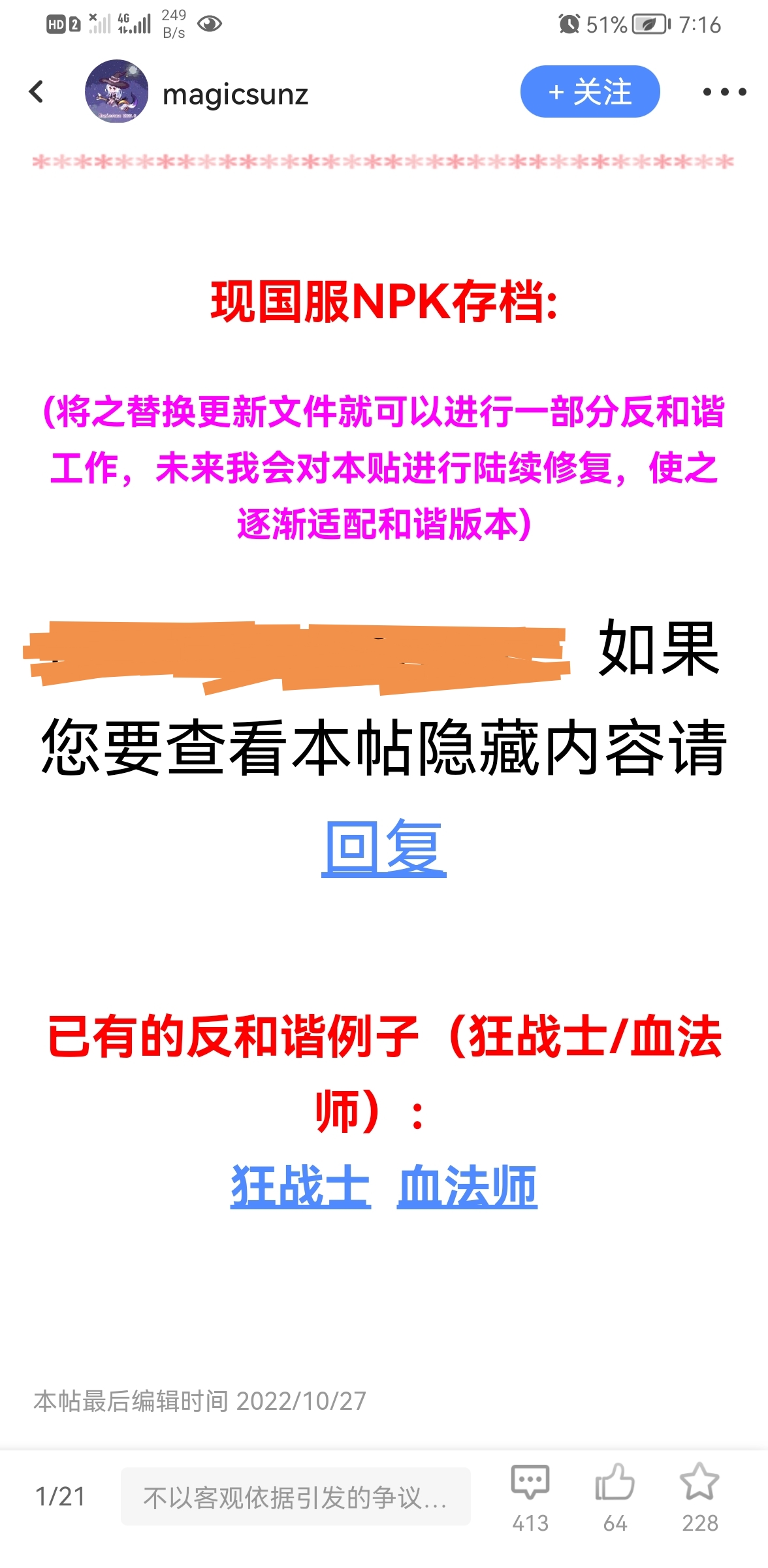Follow magicsunz with the 关注 button

click(589, 91)
